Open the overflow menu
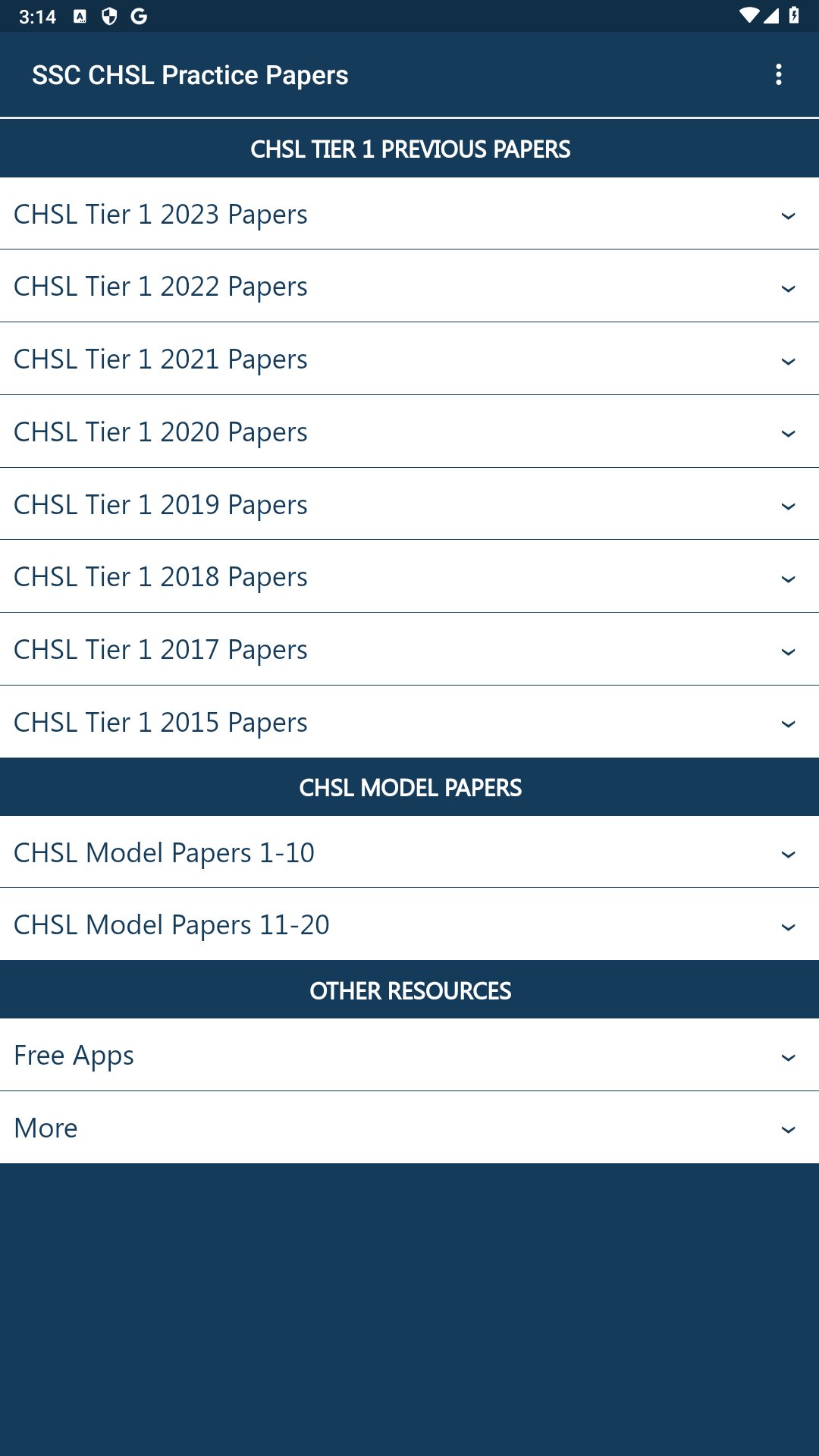The width and height of the screenshot is (819, 1456). pos(778,74)
